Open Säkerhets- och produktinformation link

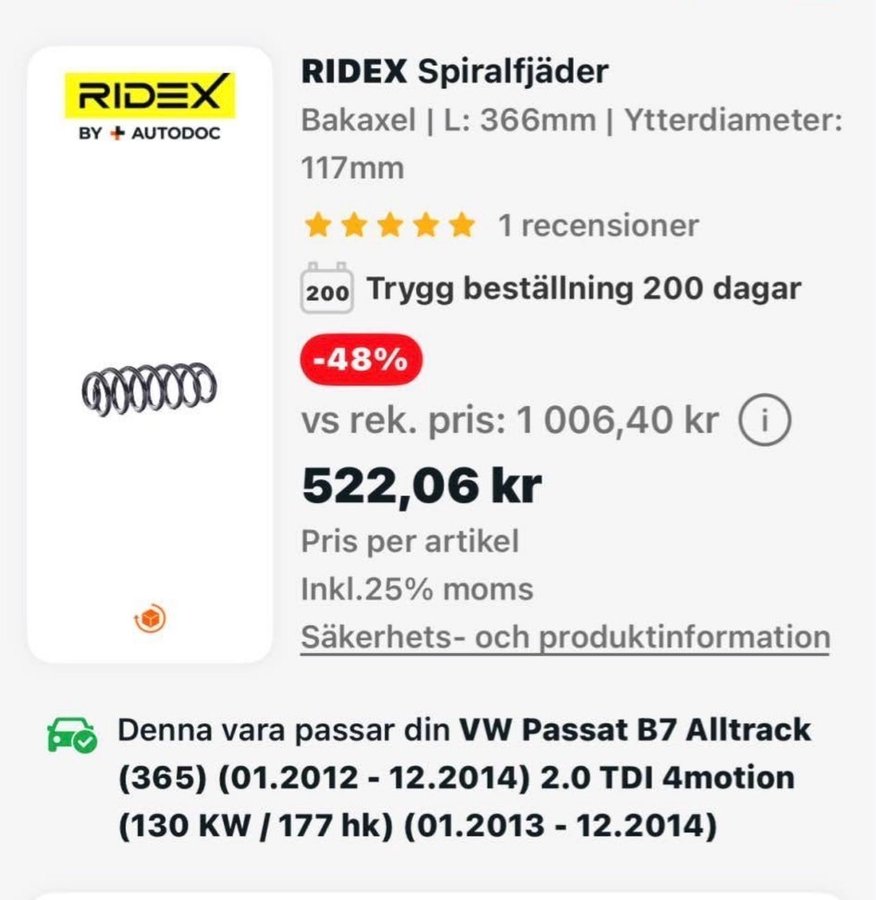coord(565,637)
